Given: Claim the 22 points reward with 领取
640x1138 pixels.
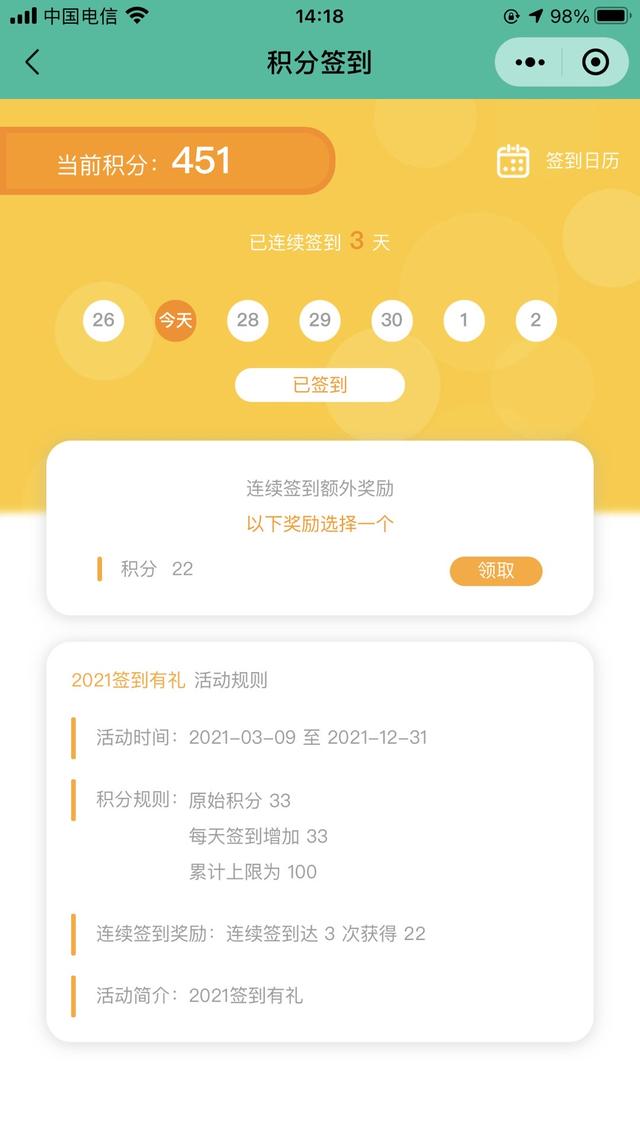Looking at the screenshot, I should (496, 571).
